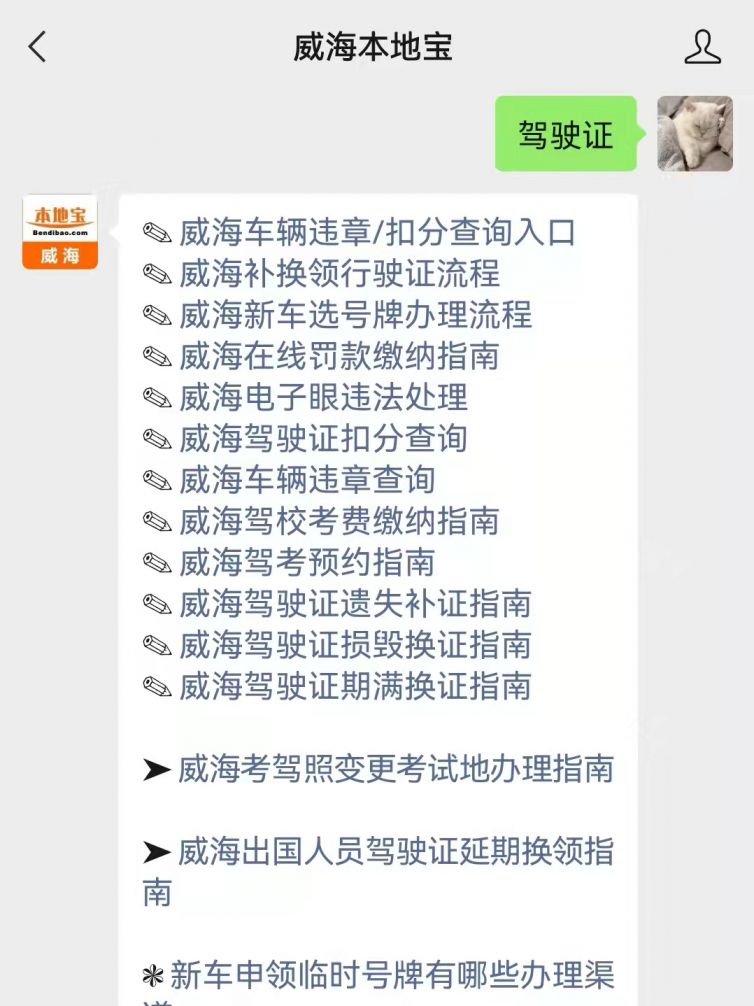Open 威海驾校考费缴纳指南 link
Viewport: 754px width, 1006px height.
339,521
